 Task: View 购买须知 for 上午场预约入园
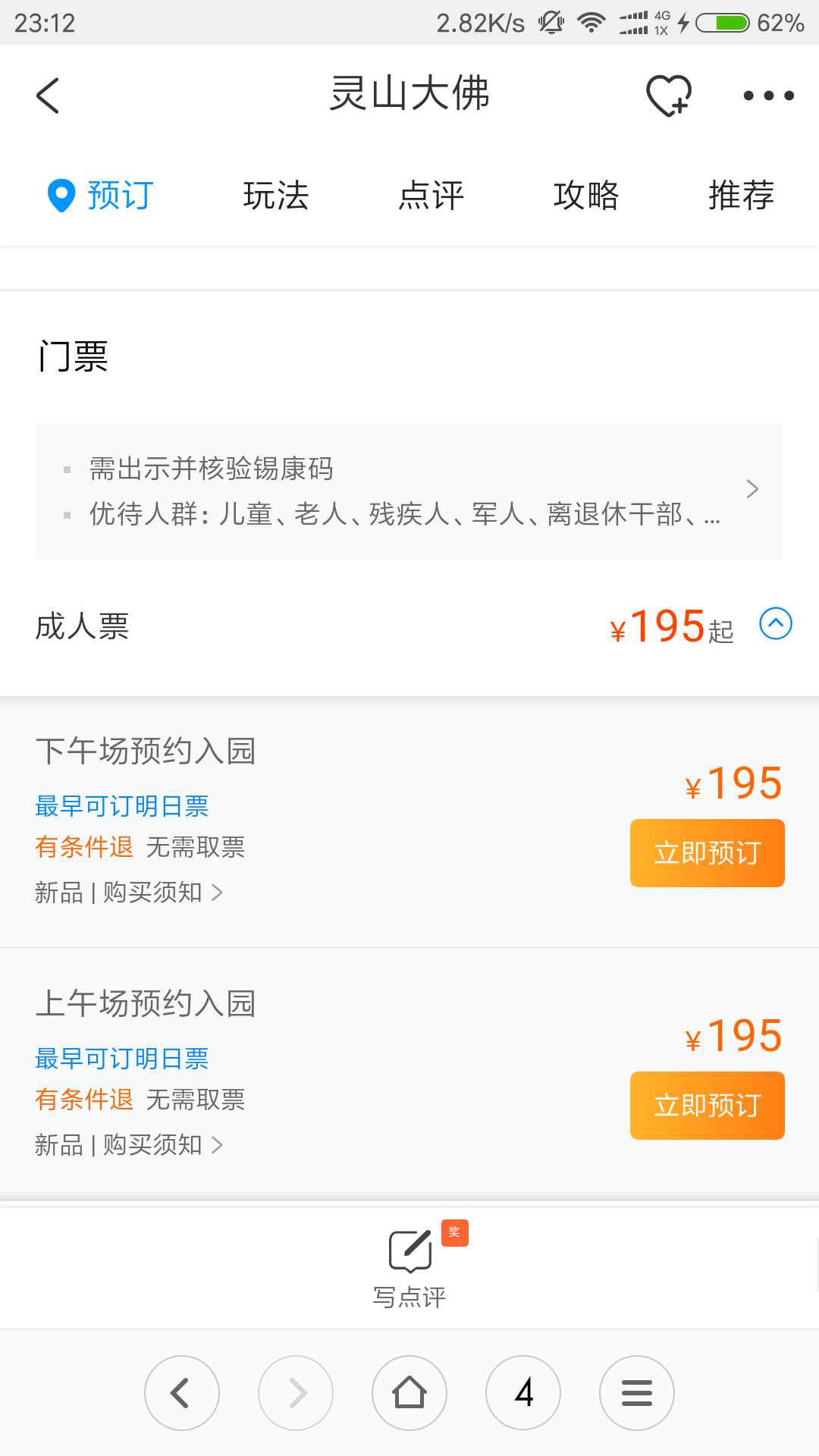click(162, 1145)
